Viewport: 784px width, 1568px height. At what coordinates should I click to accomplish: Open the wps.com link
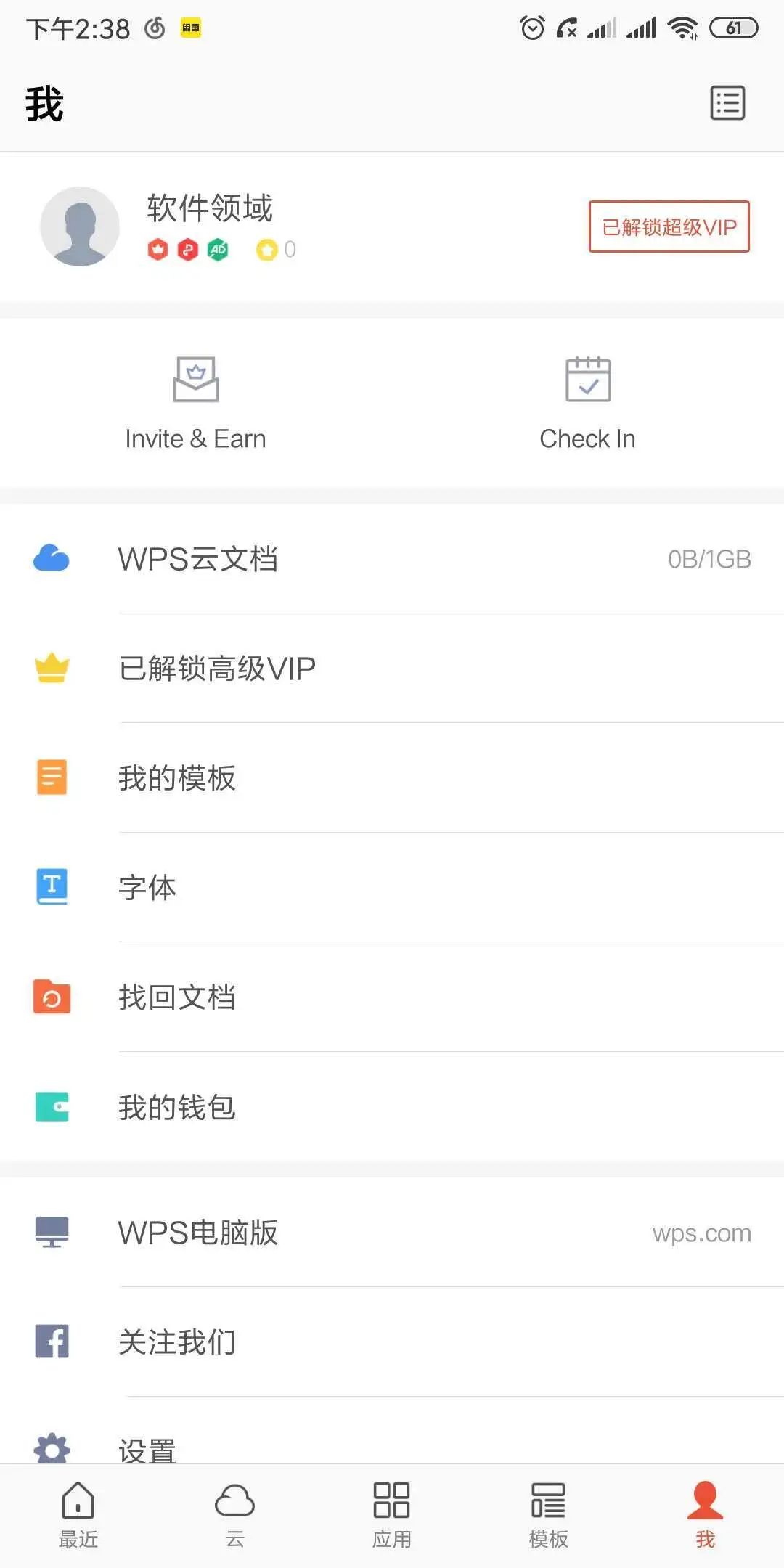[x=701, y=1233]
